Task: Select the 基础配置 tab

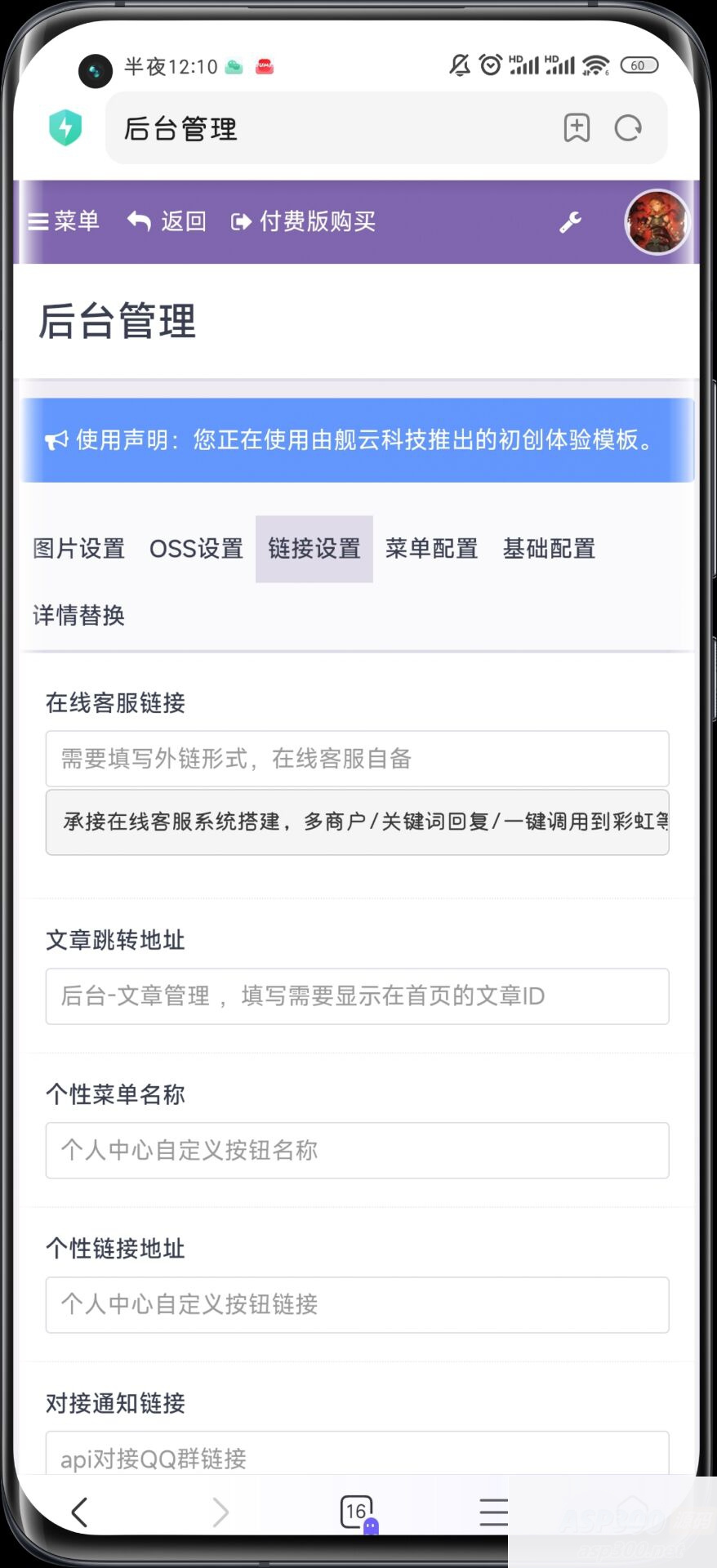Action: 549,549
